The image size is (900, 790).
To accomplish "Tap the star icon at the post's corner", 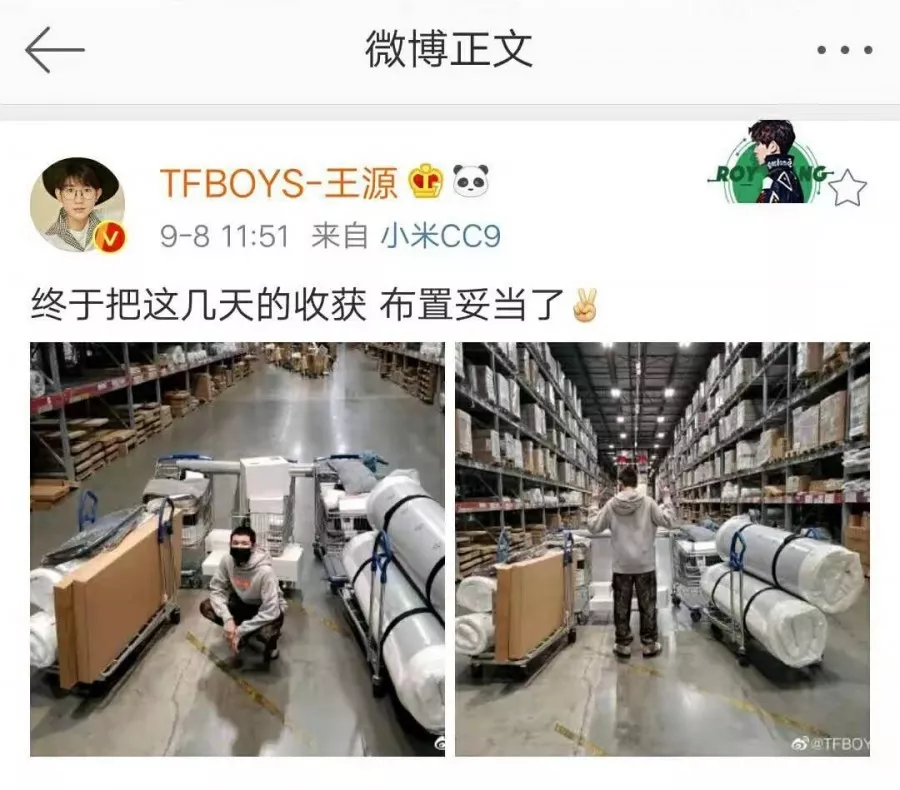I will [847, 187].
